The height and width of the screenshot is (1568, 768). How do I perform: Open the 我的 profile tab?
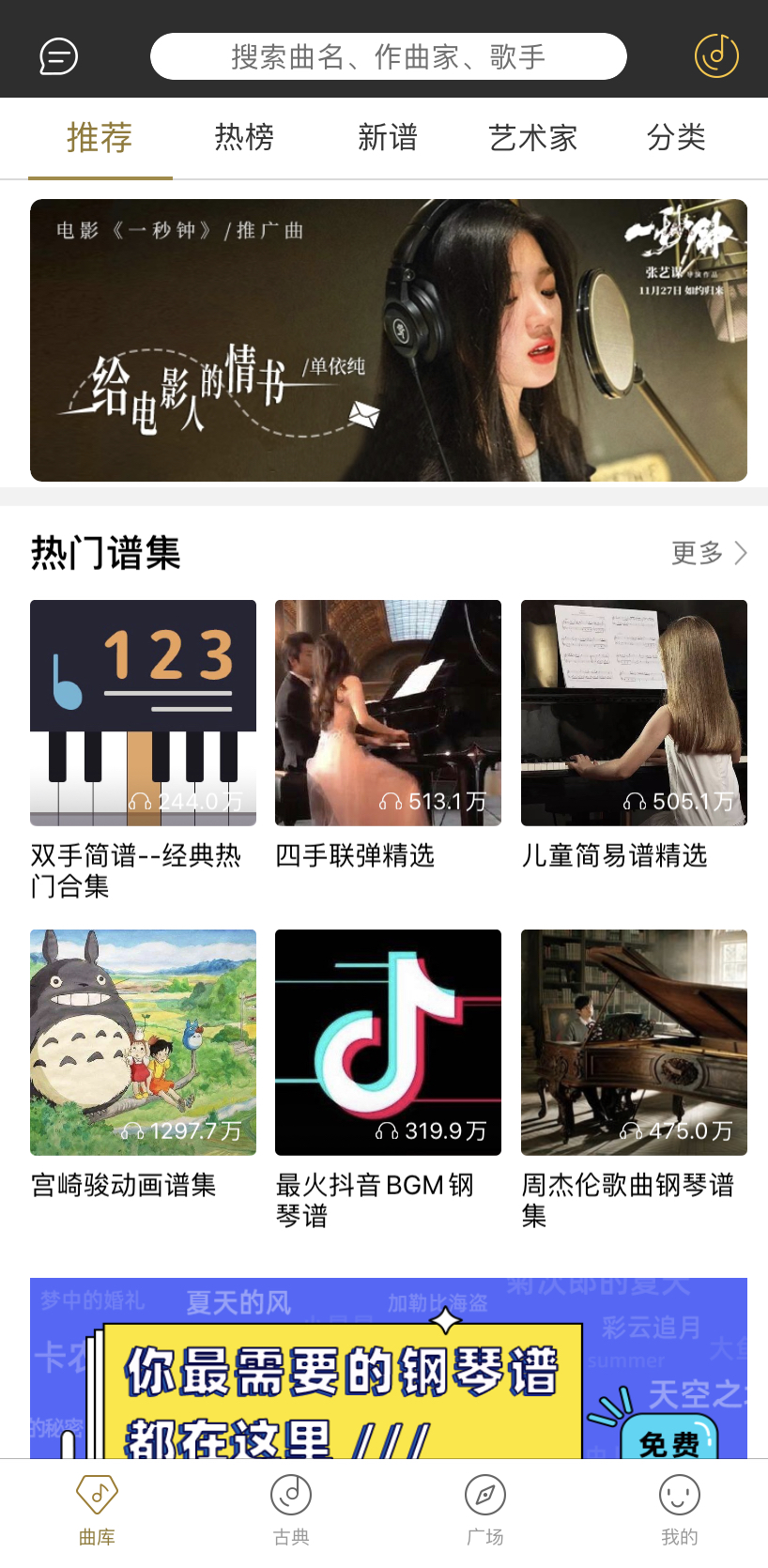679,1509
